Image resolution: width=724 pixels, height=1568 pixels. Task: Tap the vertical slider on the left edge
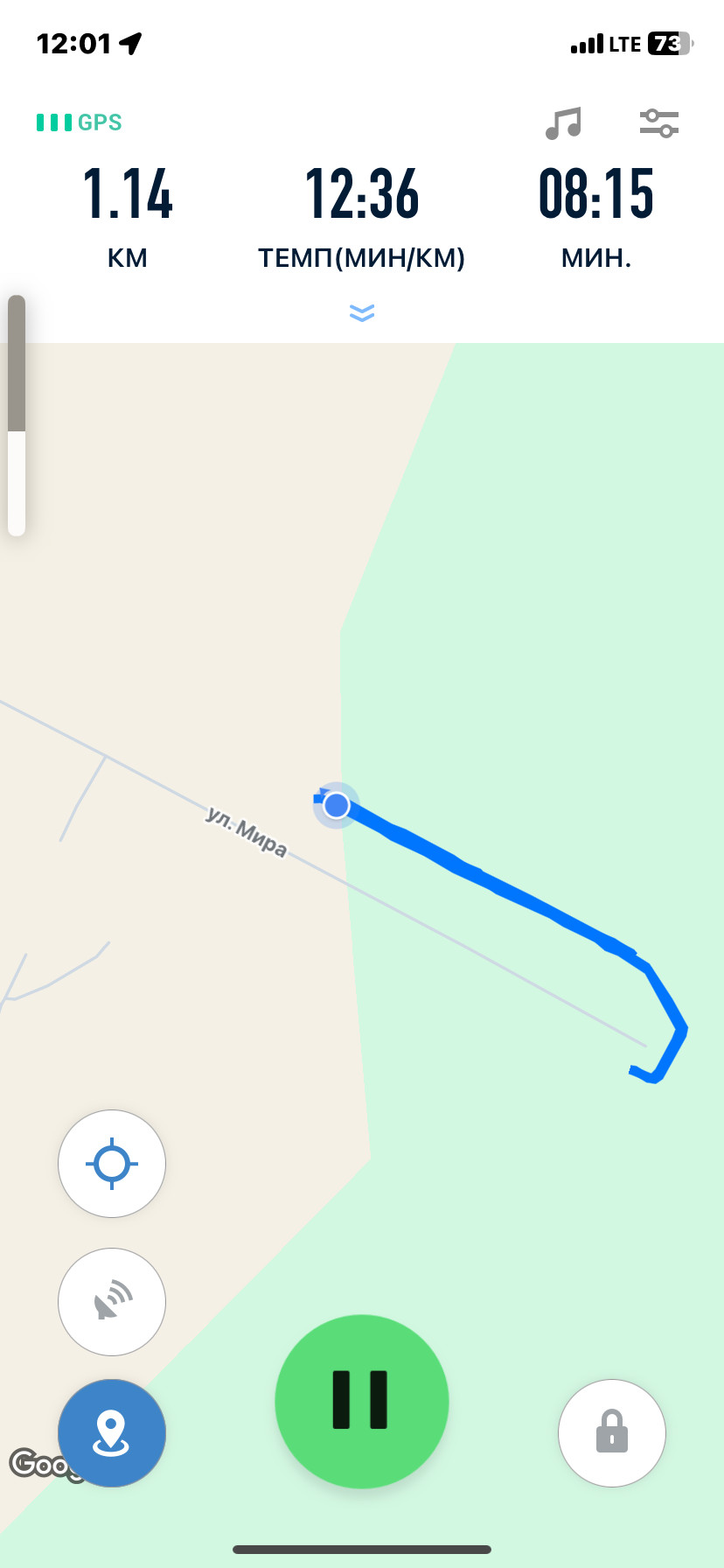tap(17, 416)
